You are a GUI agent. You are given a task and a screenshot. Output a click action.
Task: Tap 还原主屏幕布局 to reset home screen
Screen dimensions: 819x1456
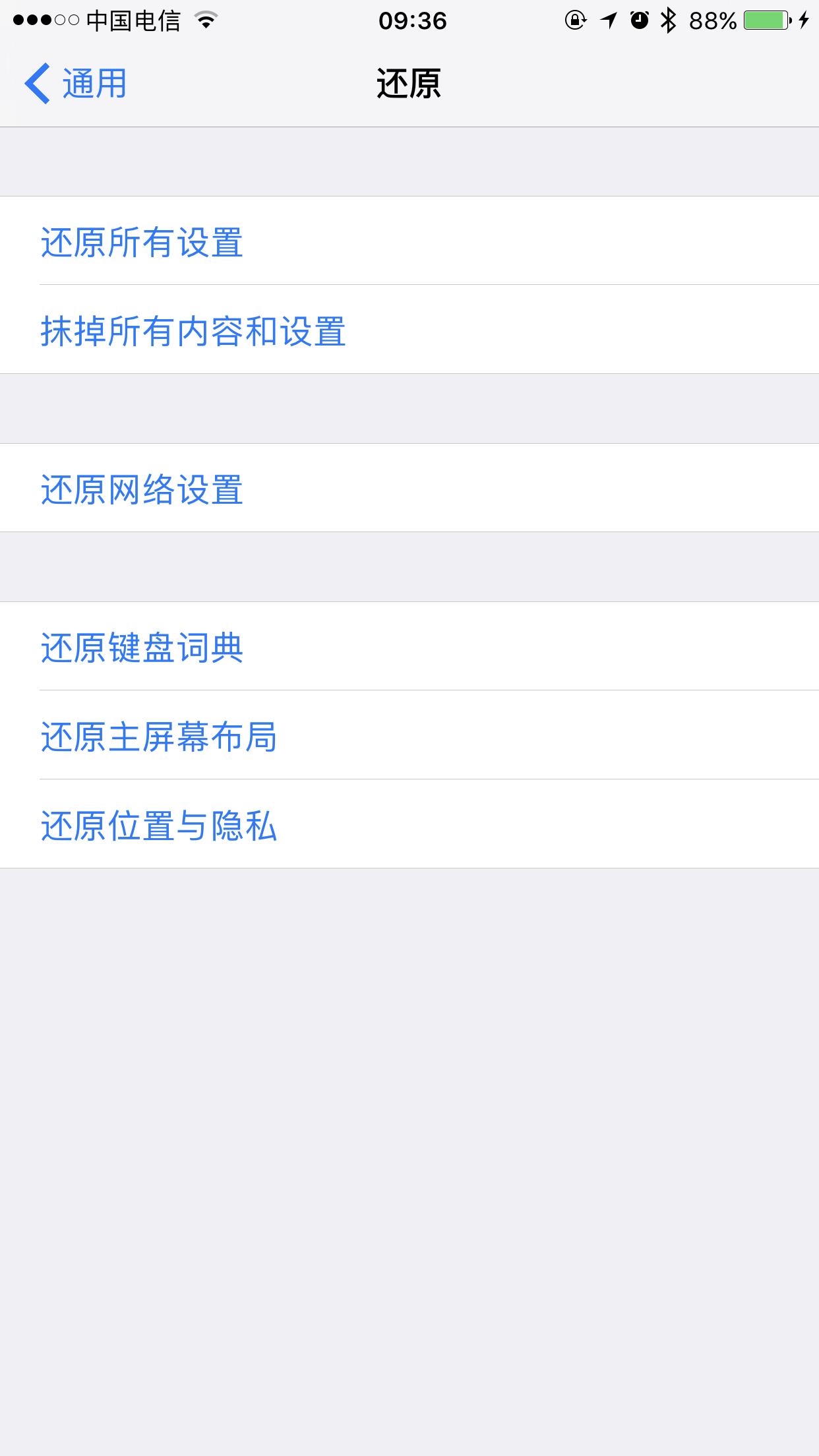160,740
